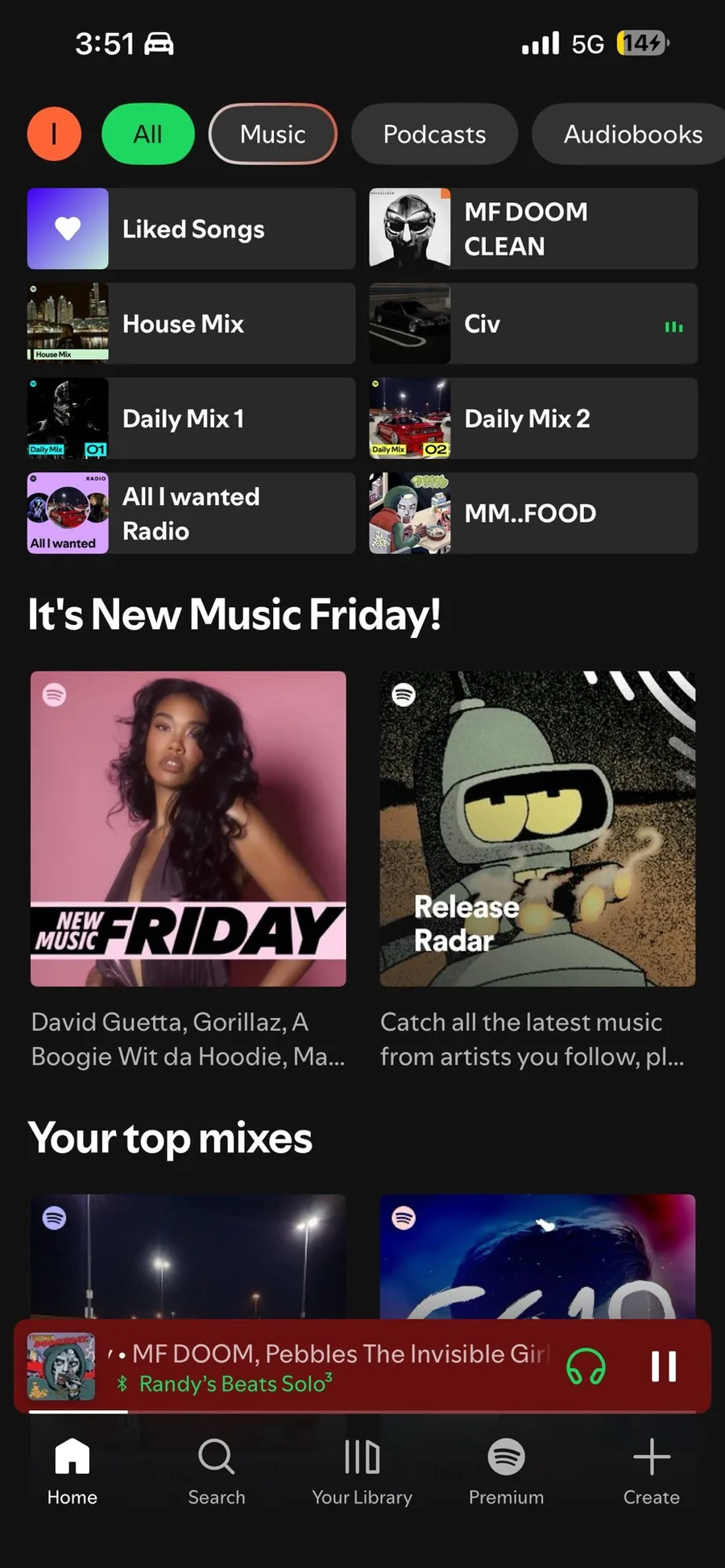Open the headphones device picker
This screenshot has width=725, height=1568.
point(586,1366)
